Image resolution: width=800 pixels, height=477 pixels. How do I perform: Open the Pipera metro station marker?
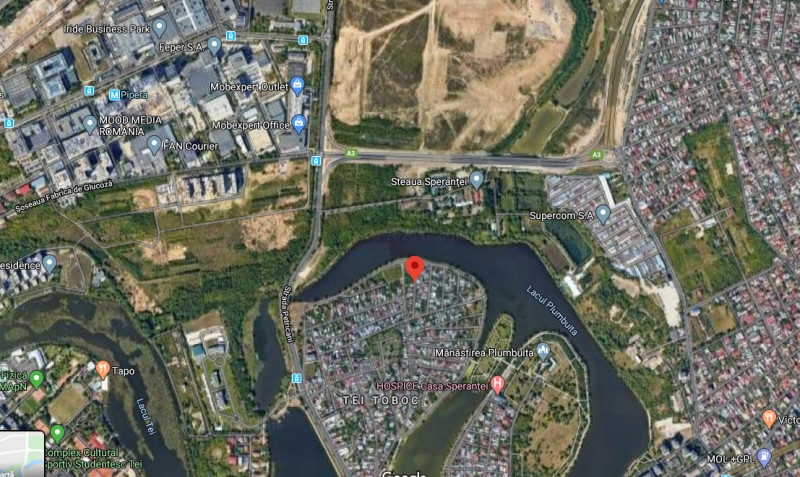(114, 95)
